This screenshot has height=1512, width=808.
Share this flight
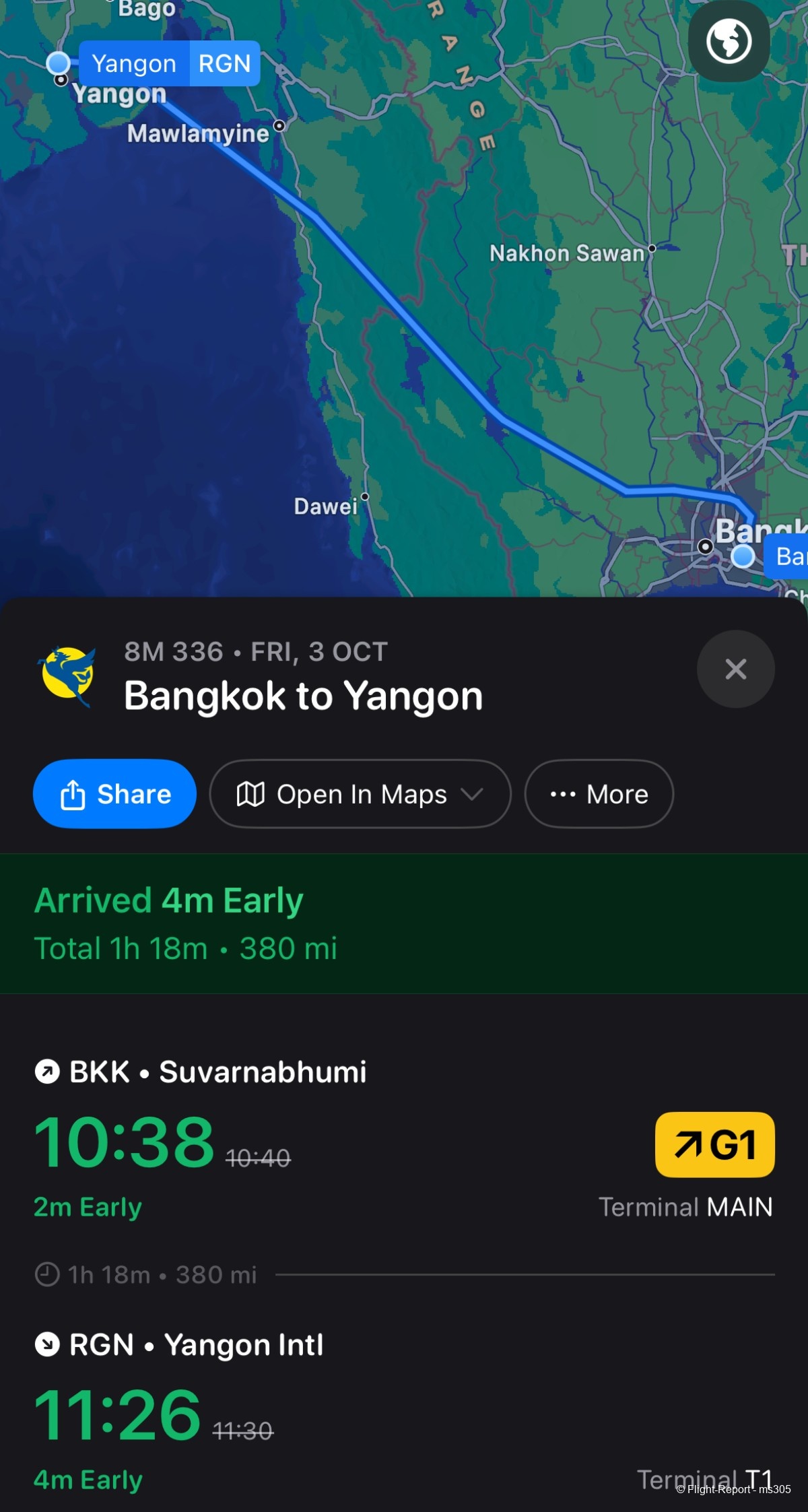[x=114, y=794]
